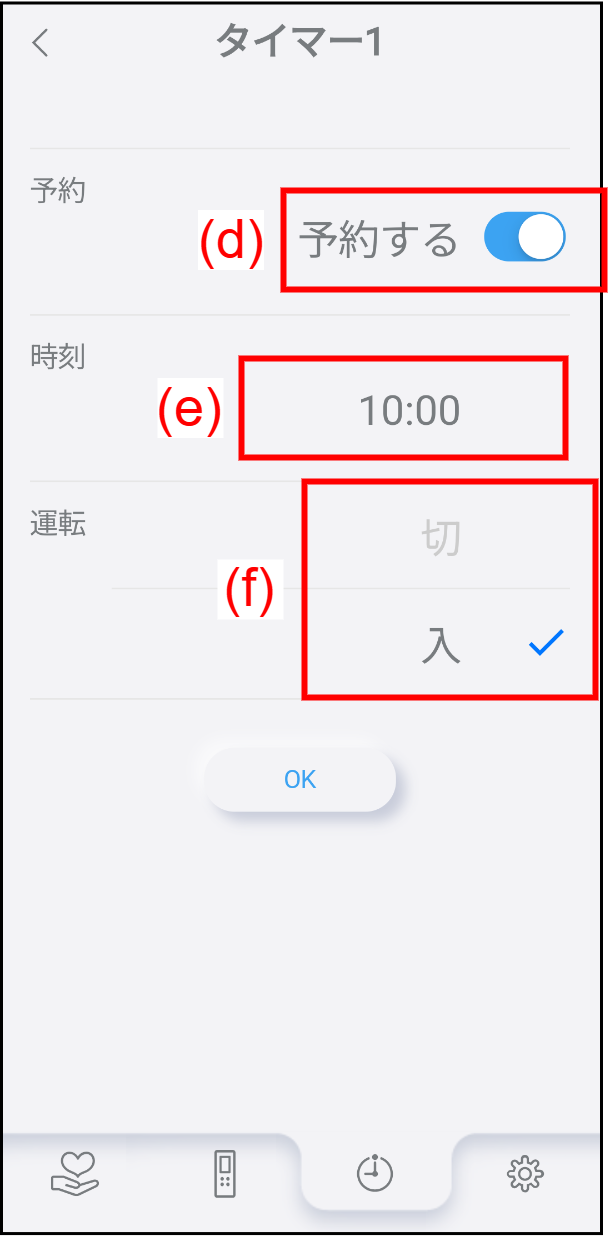Switch to the timer clock tab

tap(375, 1173)
